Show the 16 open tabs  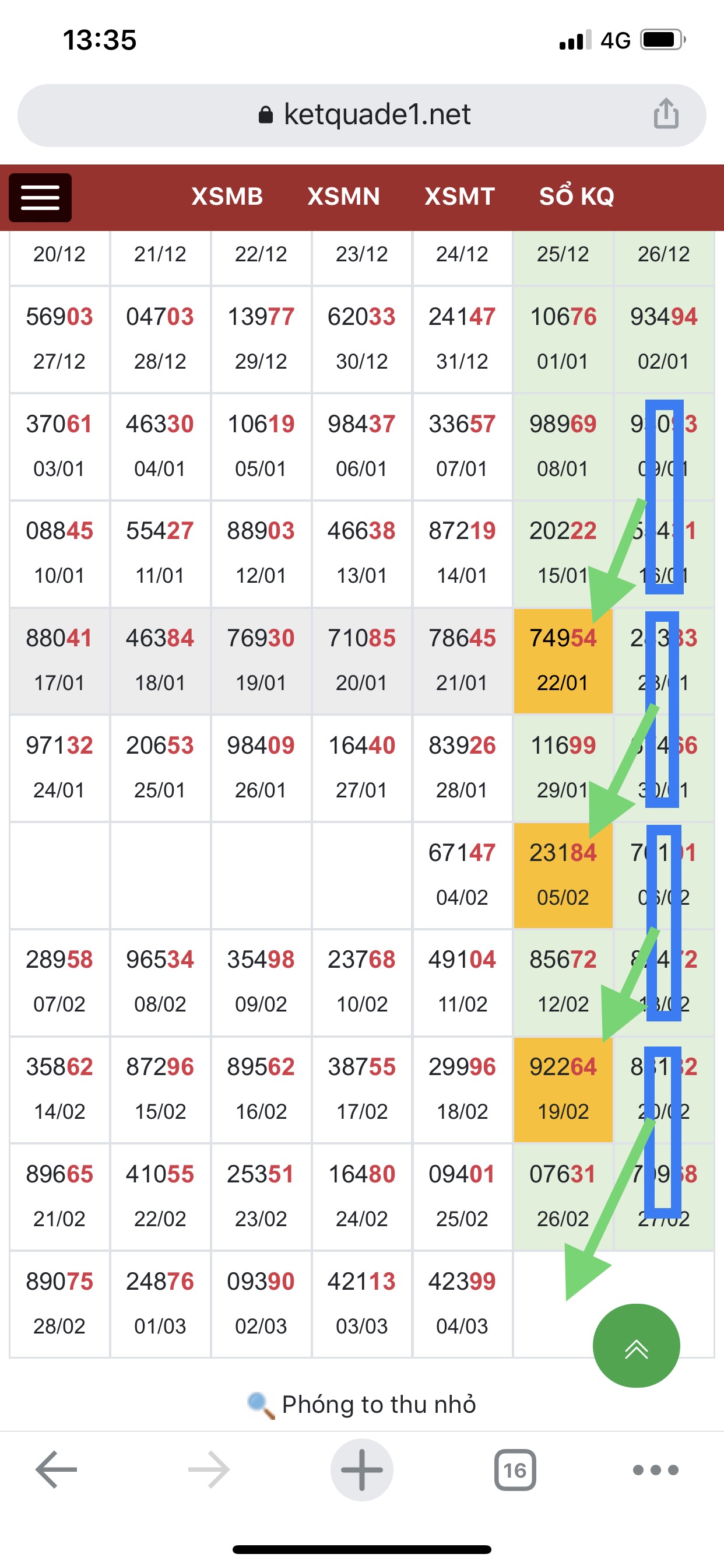pos(515,1470)
